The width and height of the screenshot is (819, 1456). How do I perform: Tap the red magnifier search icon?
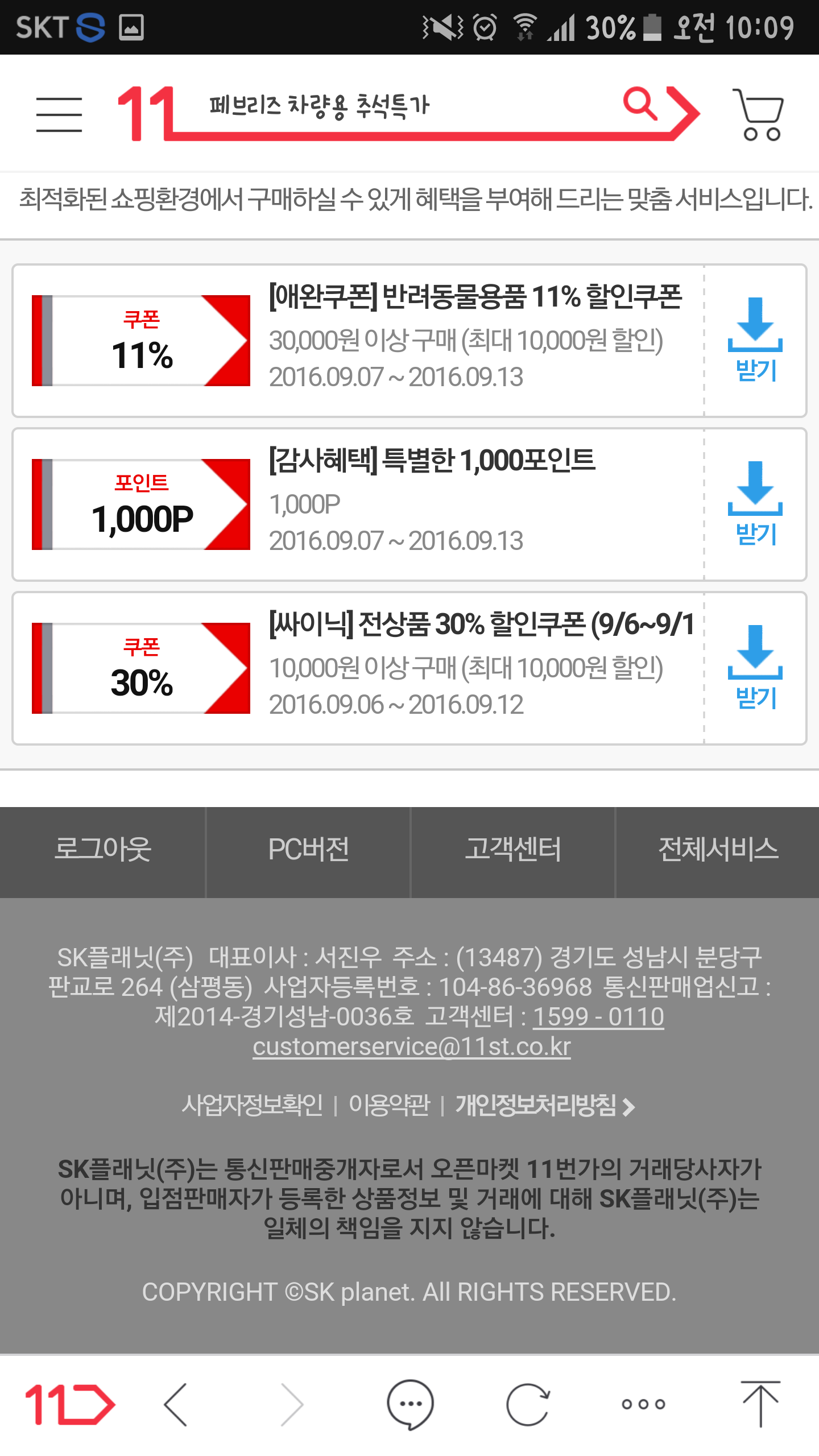click(640, 104)
